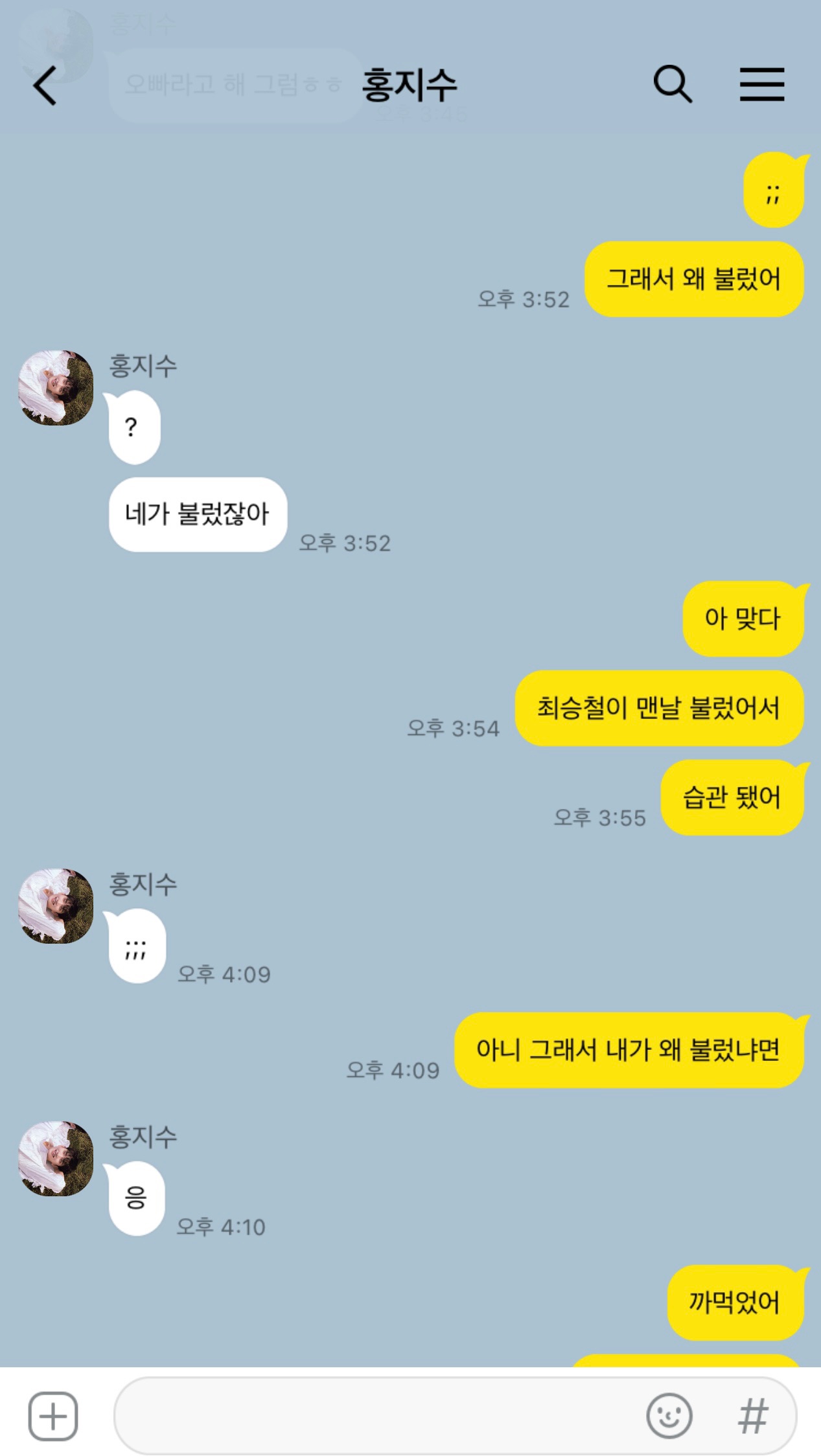Tap the '최승철이 맨날 불렀어서' message

click(659, 709)
